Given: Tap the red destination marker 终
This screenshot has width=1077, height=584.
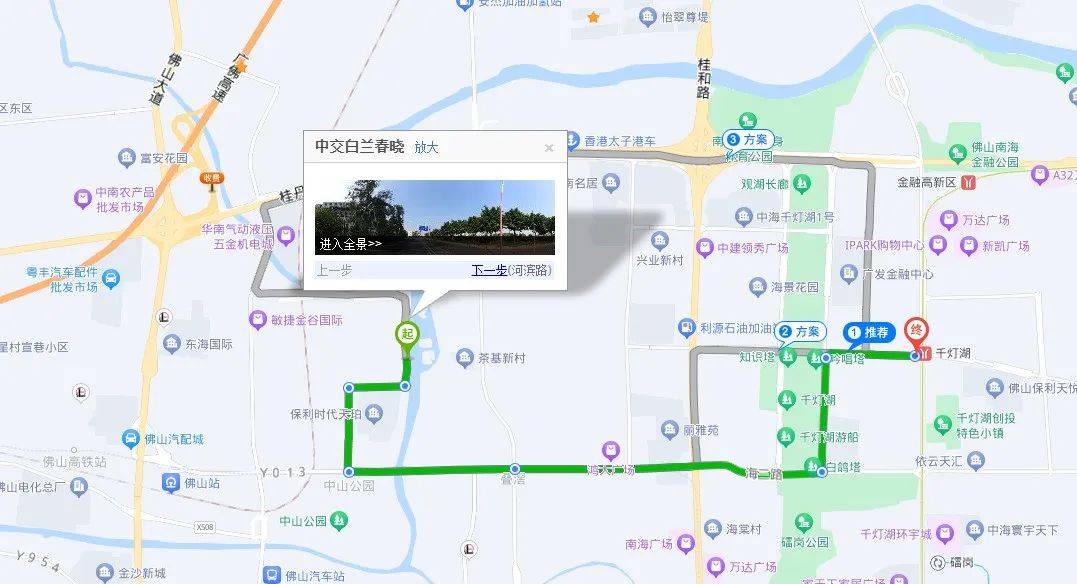Looking at the screenshot, I should pyautogui.click(x=915, y=330).
